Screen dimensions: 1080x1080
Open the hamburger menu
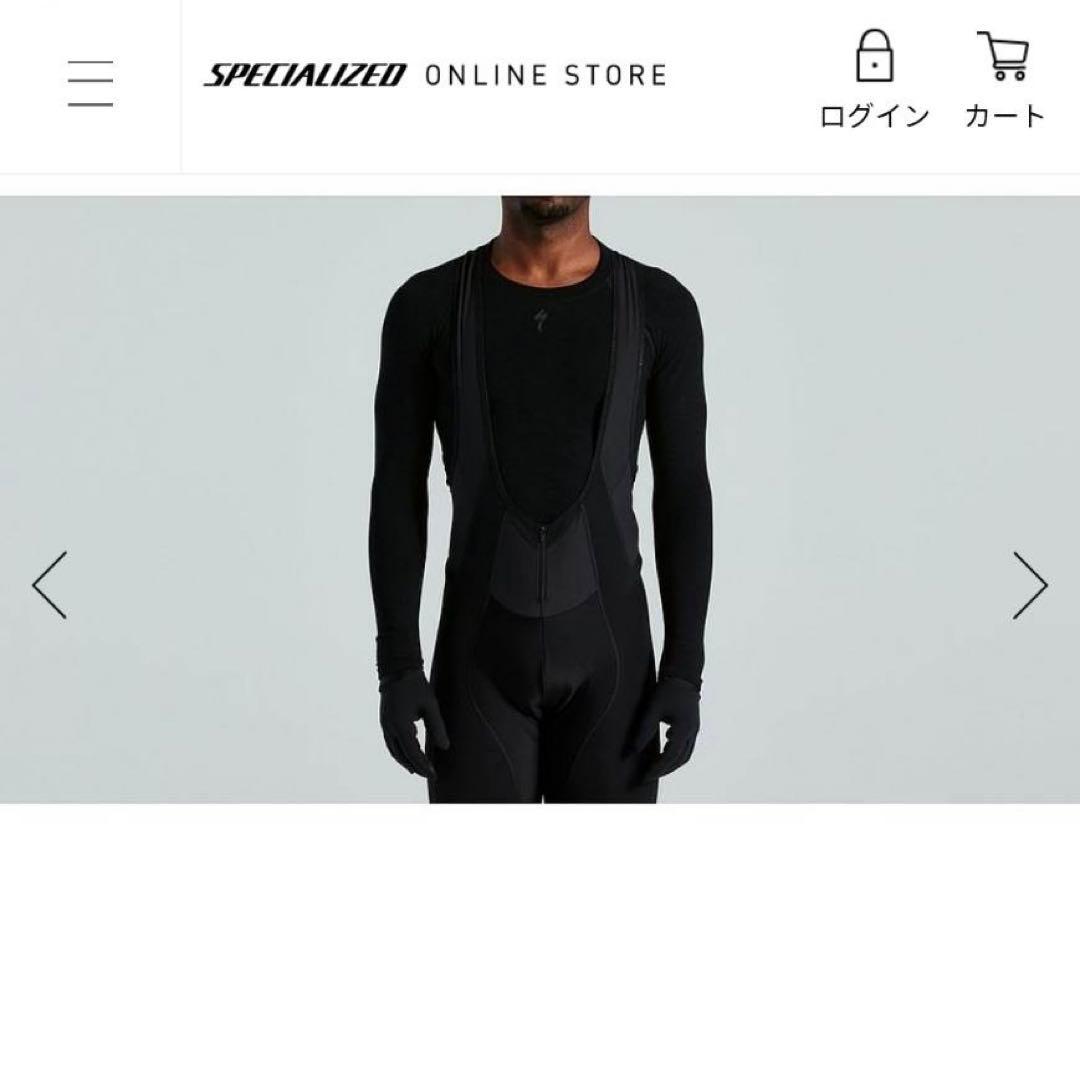(90, 84)
